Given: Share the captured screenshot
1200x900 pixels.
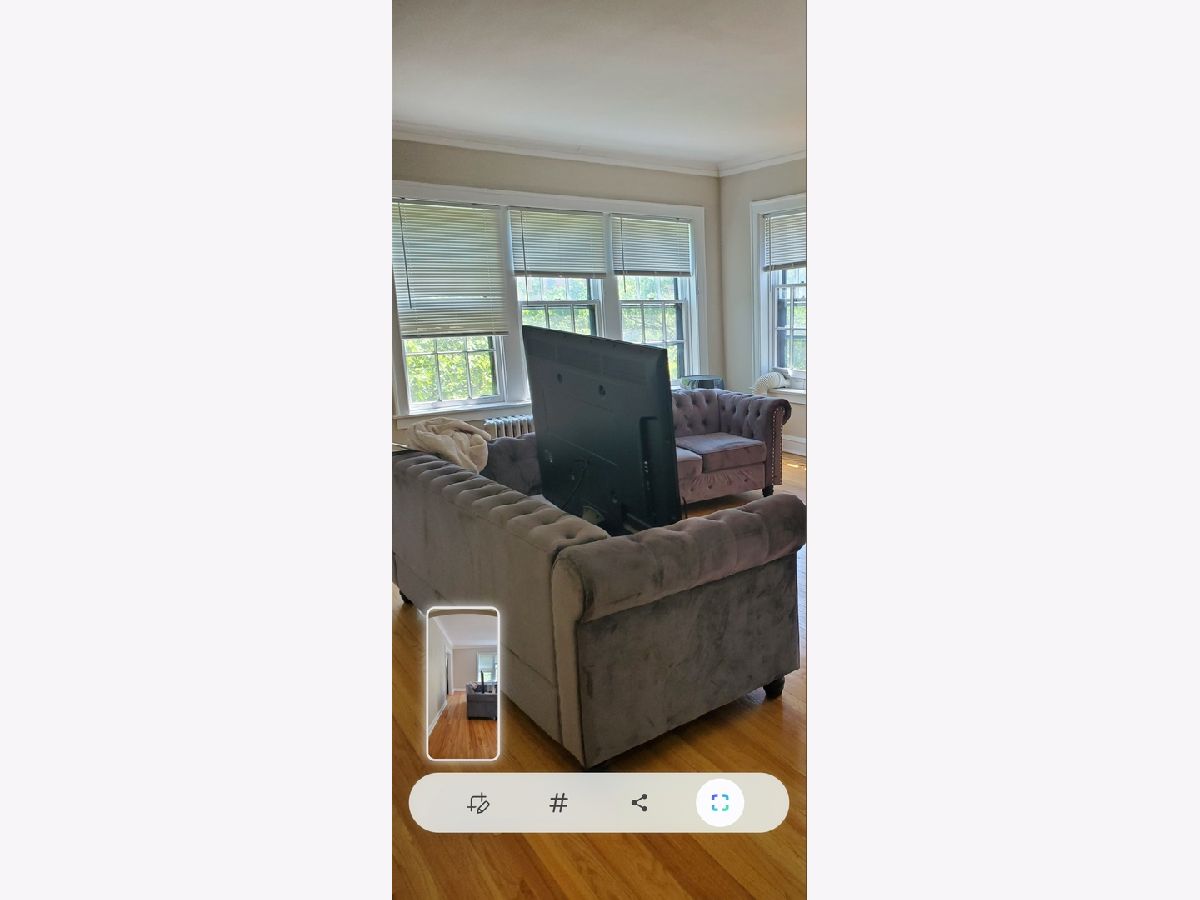Looking at the screenshot, I should (639, 803).
